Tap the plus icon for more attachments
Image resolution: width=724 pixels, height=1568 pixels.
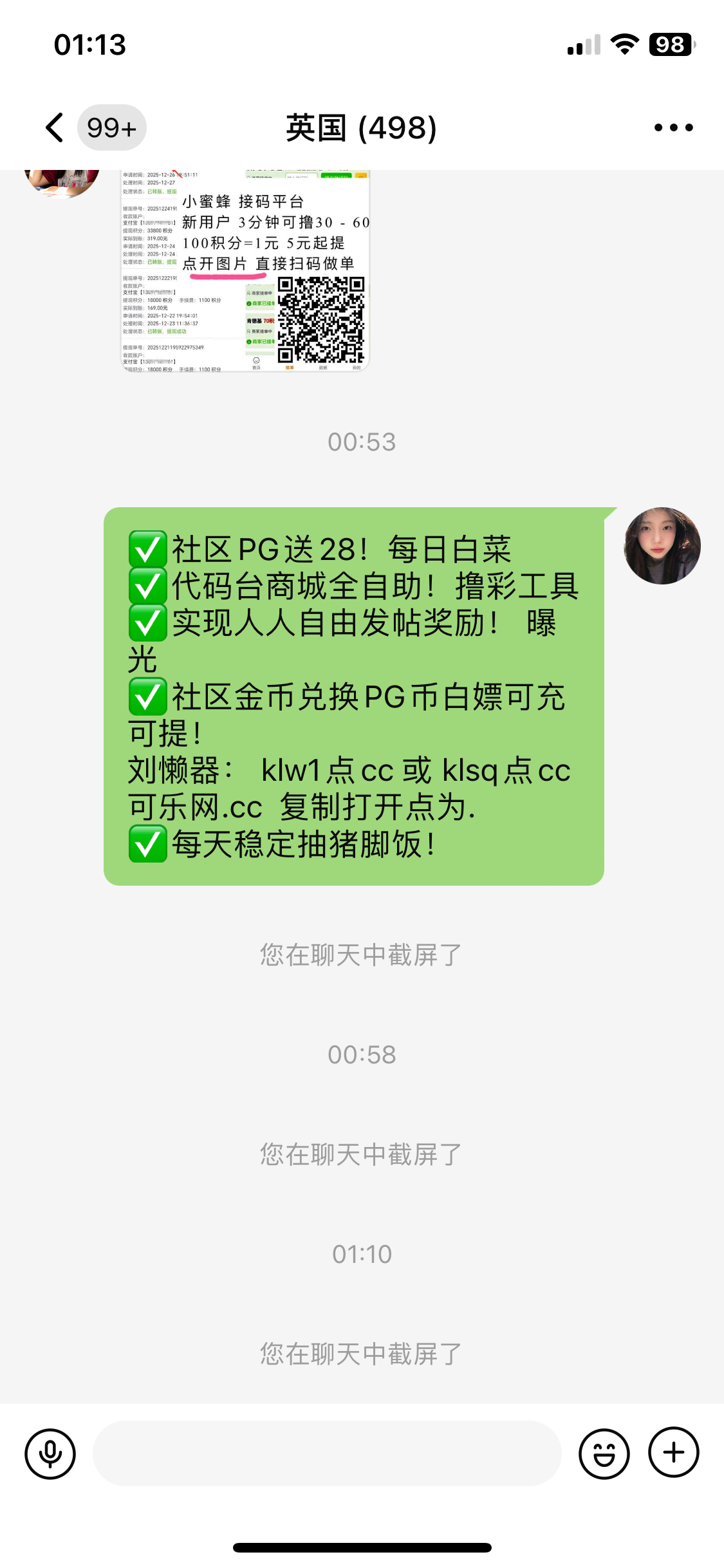[x=674, y=1454]
